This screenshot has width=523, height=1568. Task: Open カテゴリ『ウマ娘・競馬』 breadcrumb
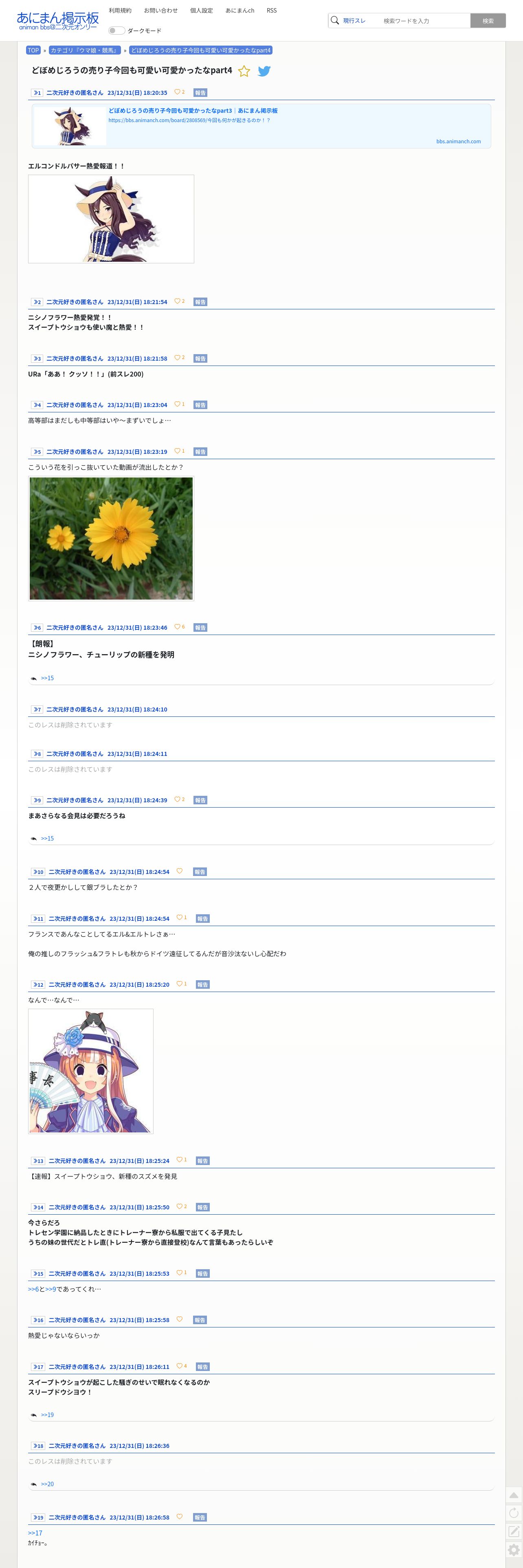coord(85,50)
